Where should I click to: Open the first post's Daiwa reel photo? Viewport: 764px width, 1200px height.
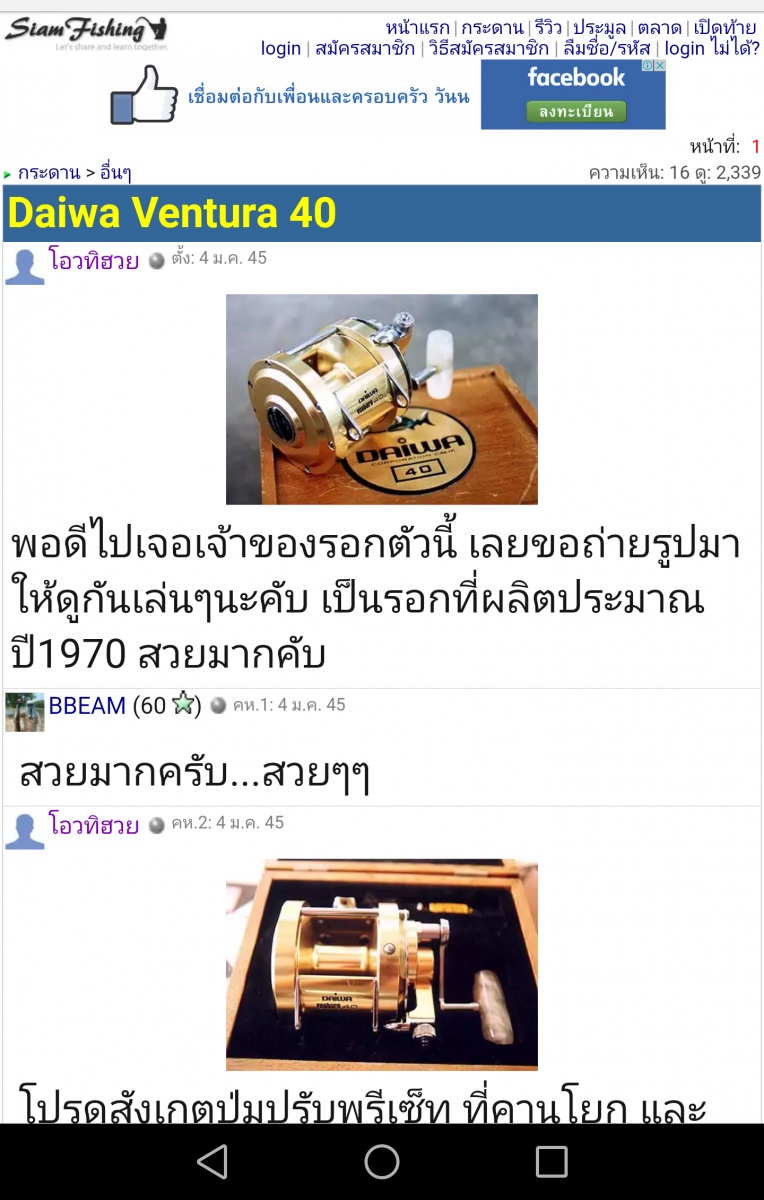381,399
